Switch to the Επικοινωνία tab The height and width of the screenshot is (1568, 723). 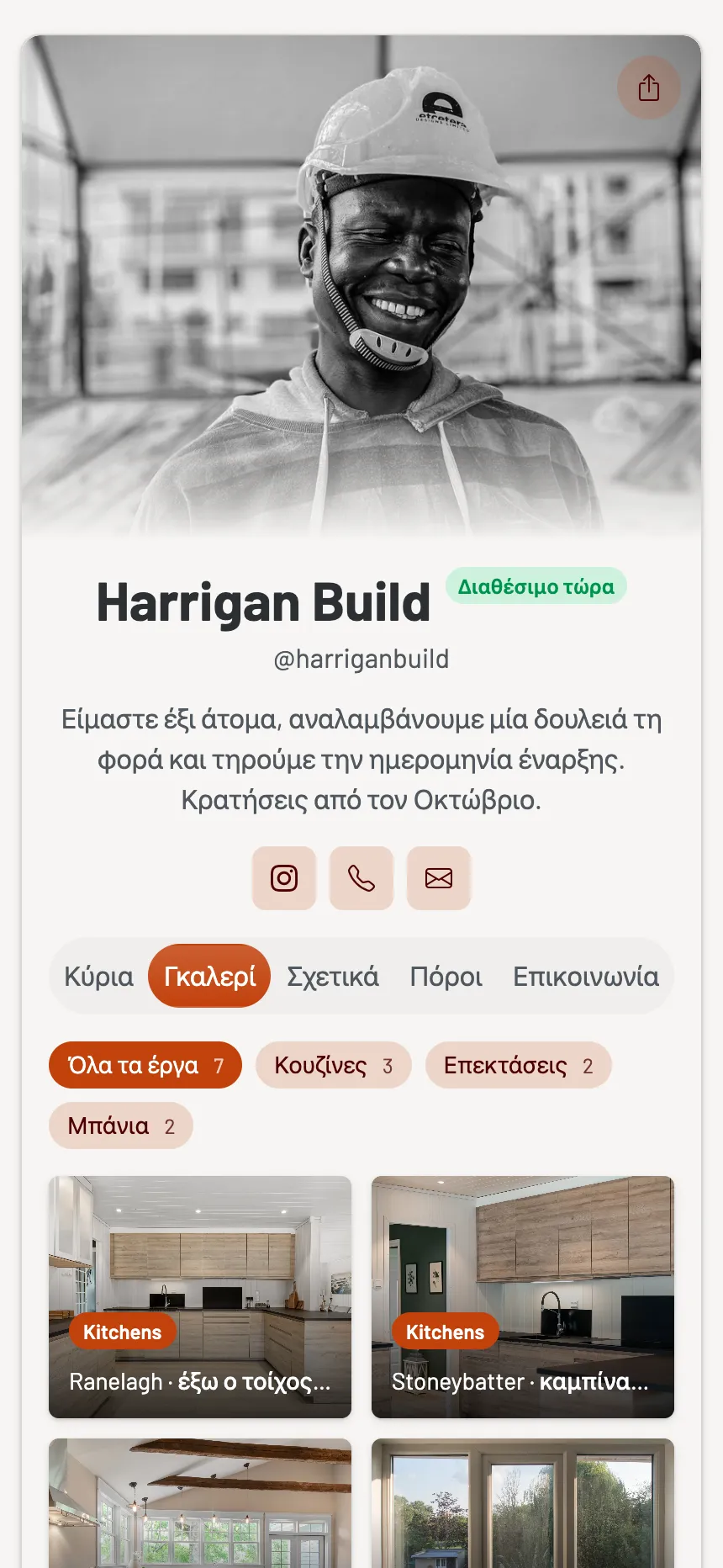[x=586, y=976]
